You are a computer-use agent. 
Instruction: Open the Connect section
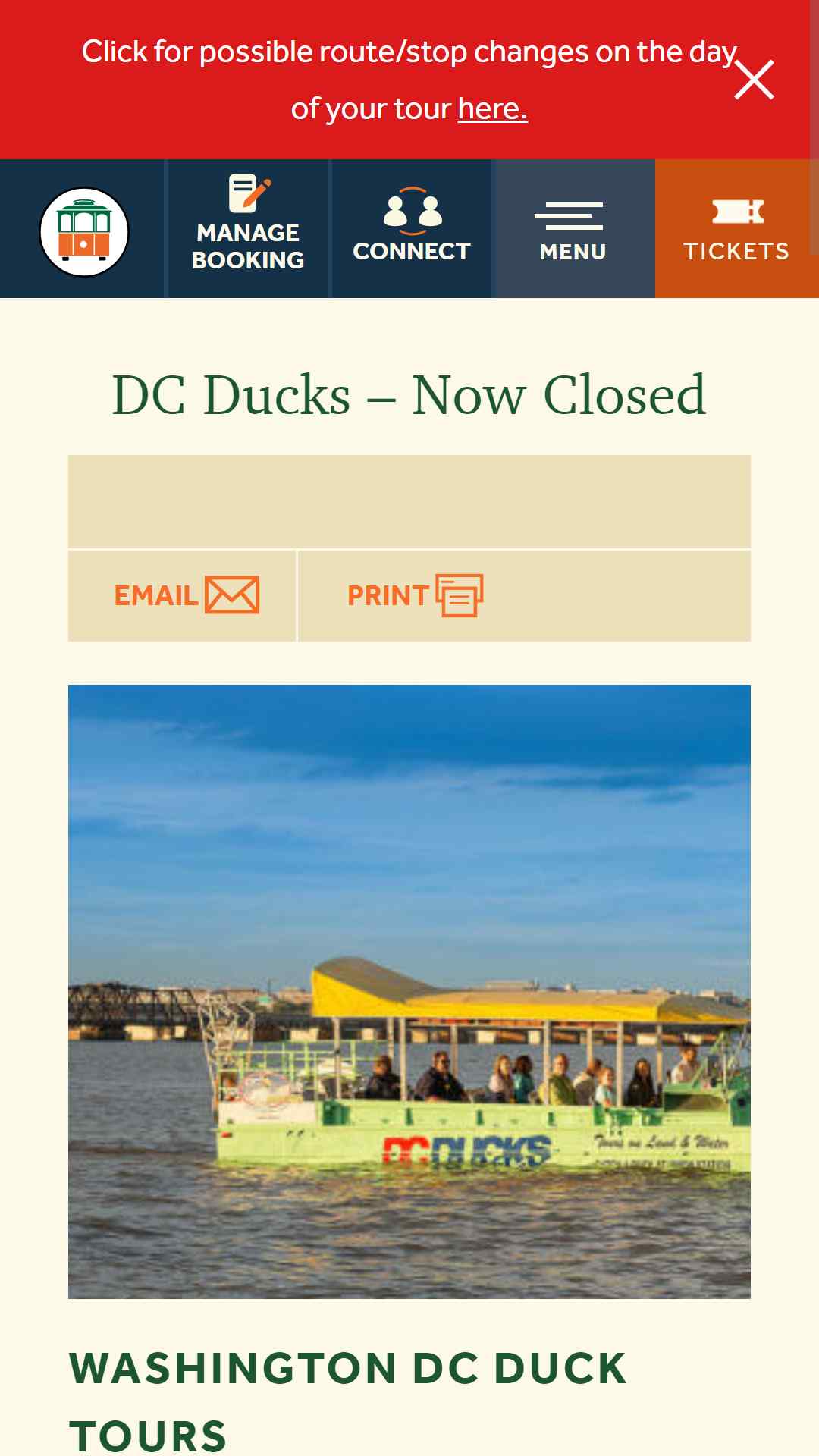(x=412, y=228)
